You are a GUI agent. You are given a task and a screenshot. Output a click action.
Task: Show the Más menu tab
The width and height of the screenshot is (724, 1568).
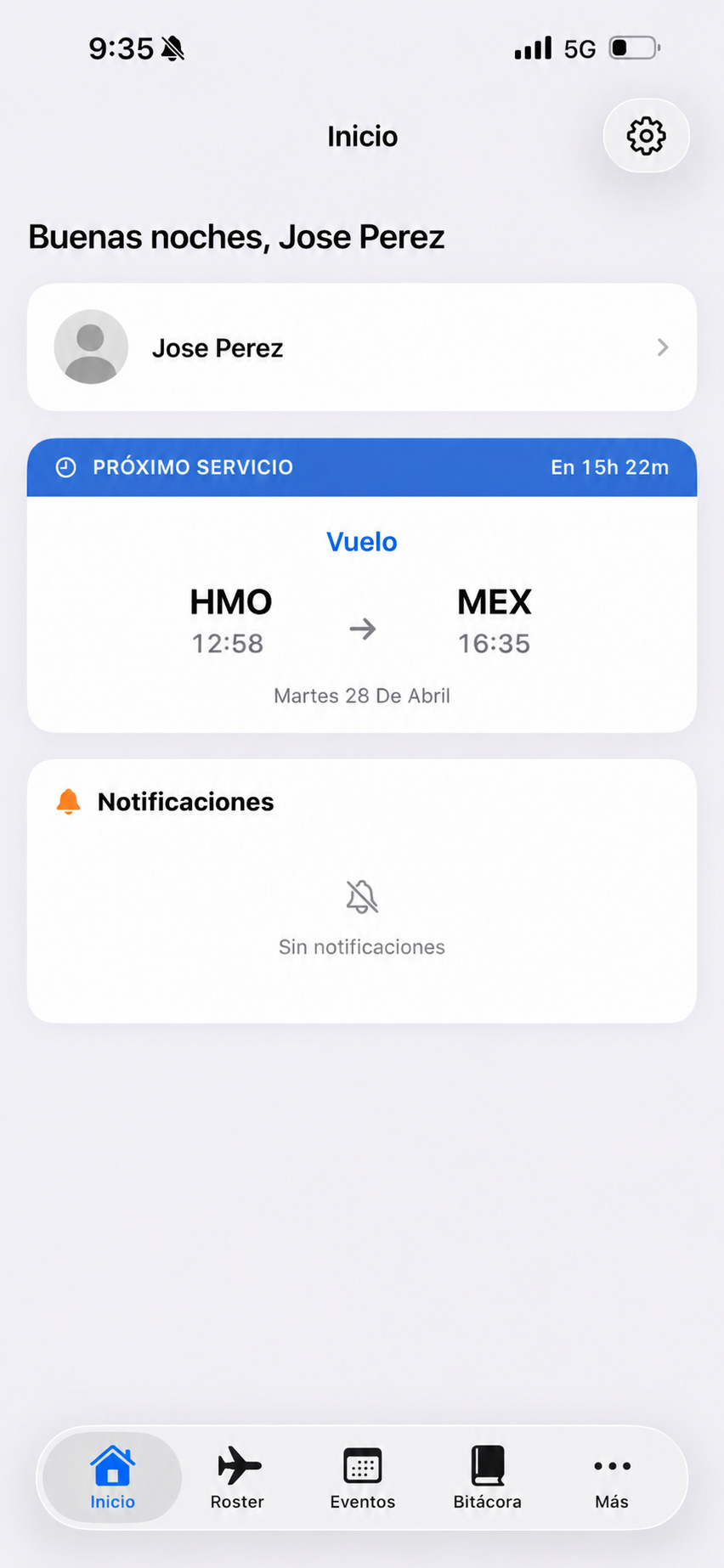[612, 1479]
